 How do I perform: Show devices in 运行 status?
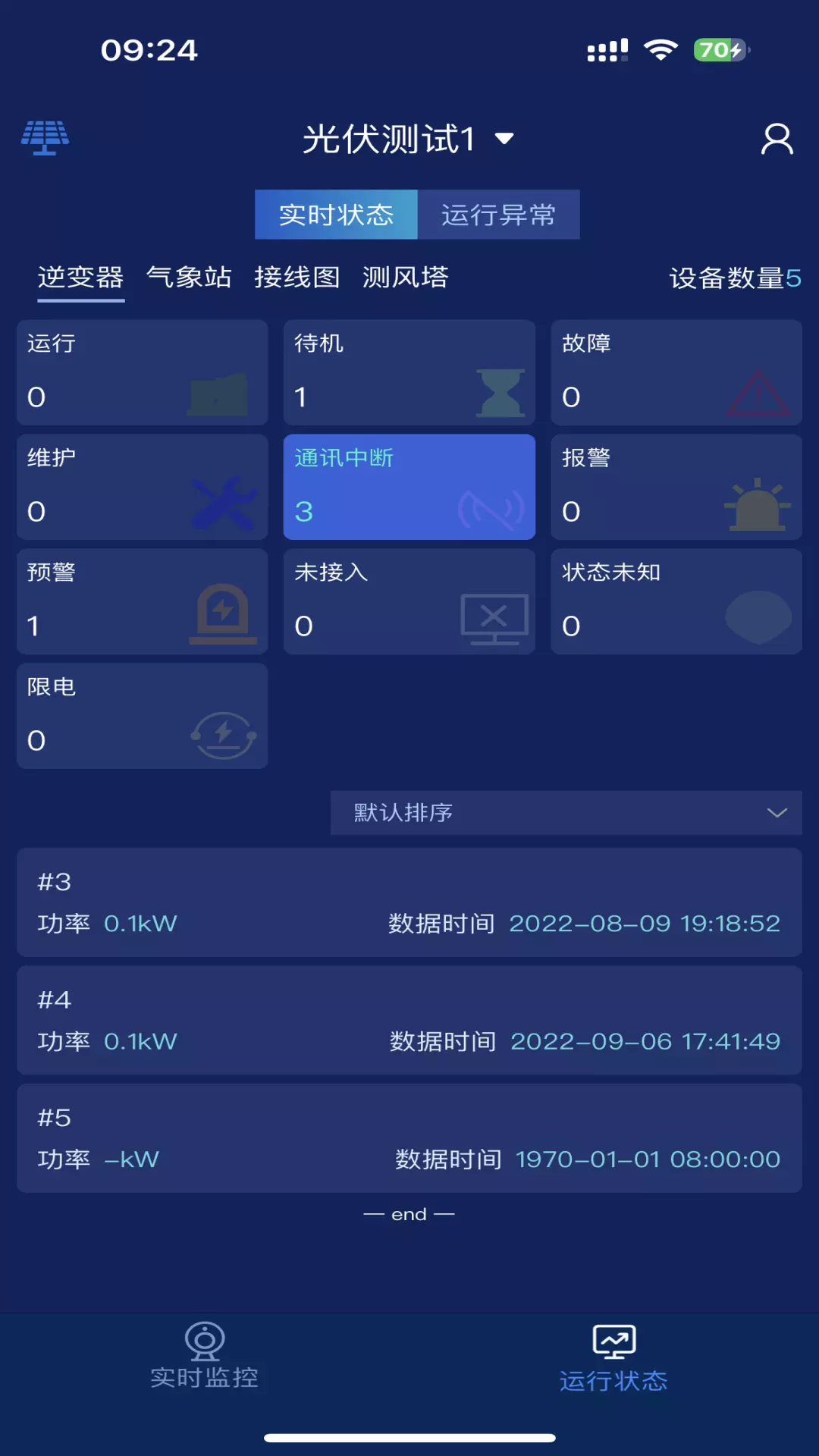click(143, 372)
